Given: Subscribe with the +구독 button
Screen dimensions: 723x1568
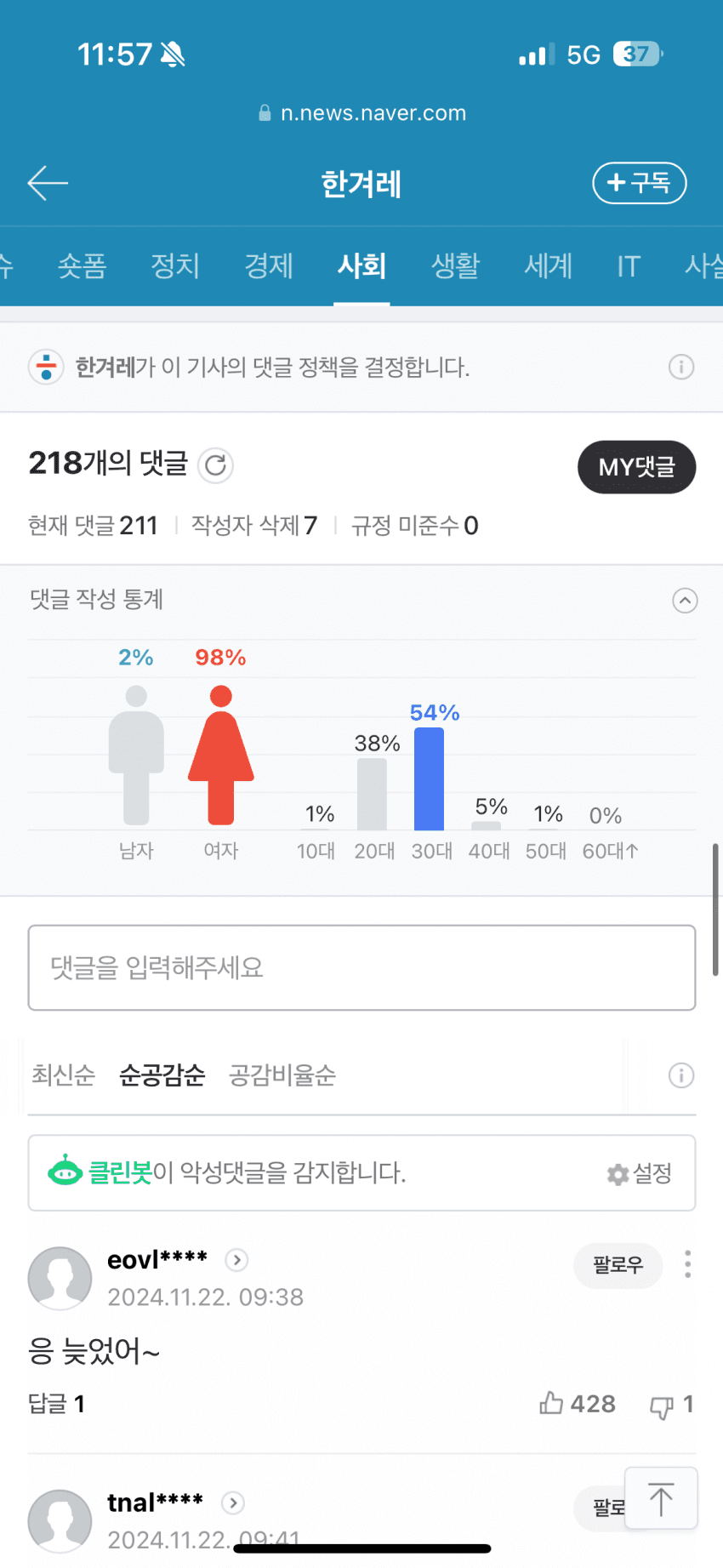Looking at the screenshot, I should tap(639, 183).
